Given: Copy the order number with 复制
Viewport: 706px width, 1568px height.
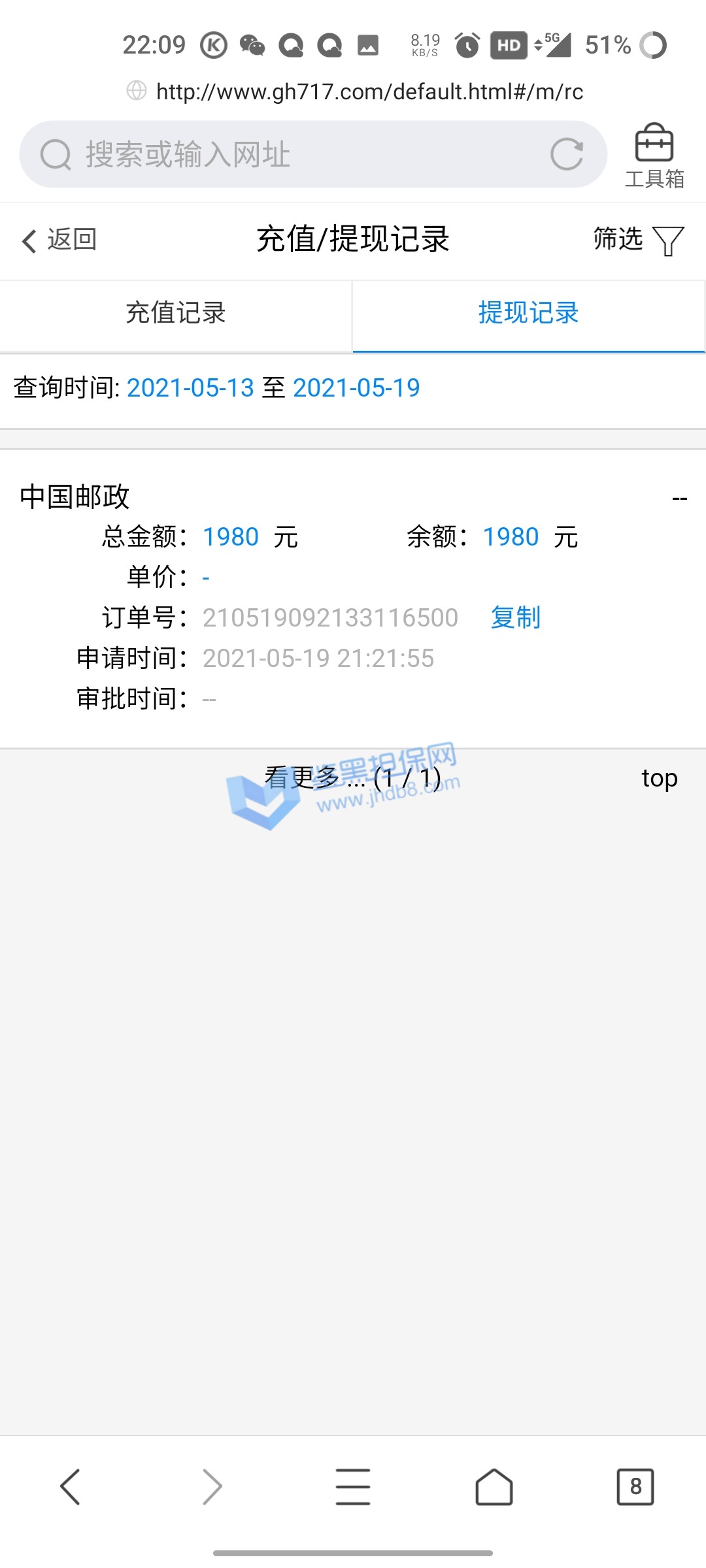Looking at the screenshot, I should [515, 617].
